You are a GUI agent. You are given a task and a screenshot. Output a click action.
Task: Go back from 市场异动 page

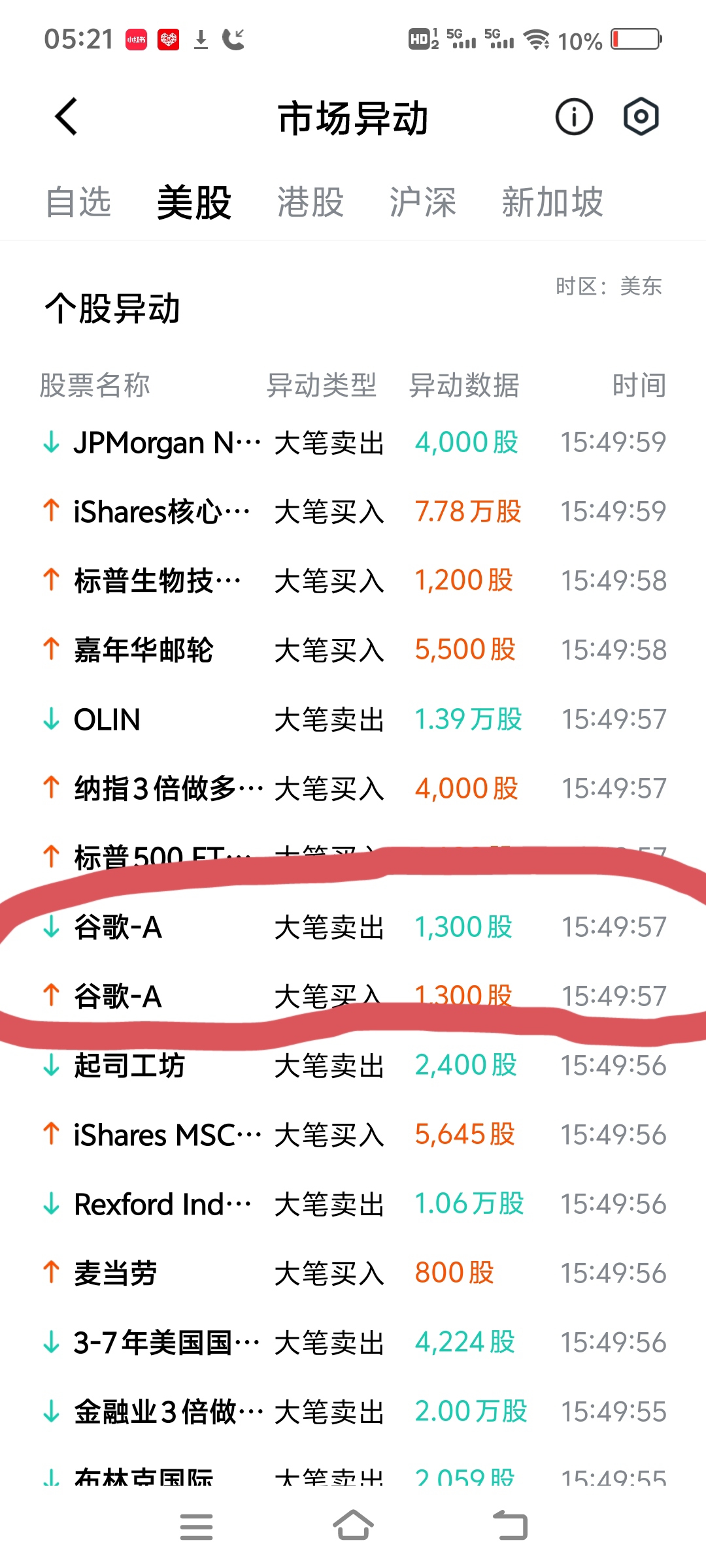click(66, 118)
